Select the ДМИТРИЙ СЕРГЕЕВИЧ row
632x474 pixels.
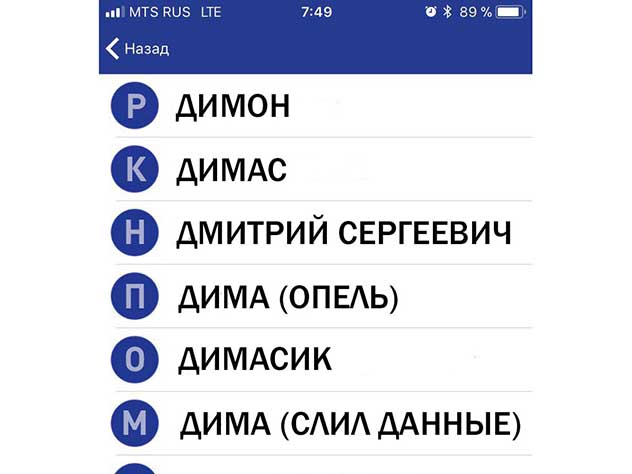point(316,233)
